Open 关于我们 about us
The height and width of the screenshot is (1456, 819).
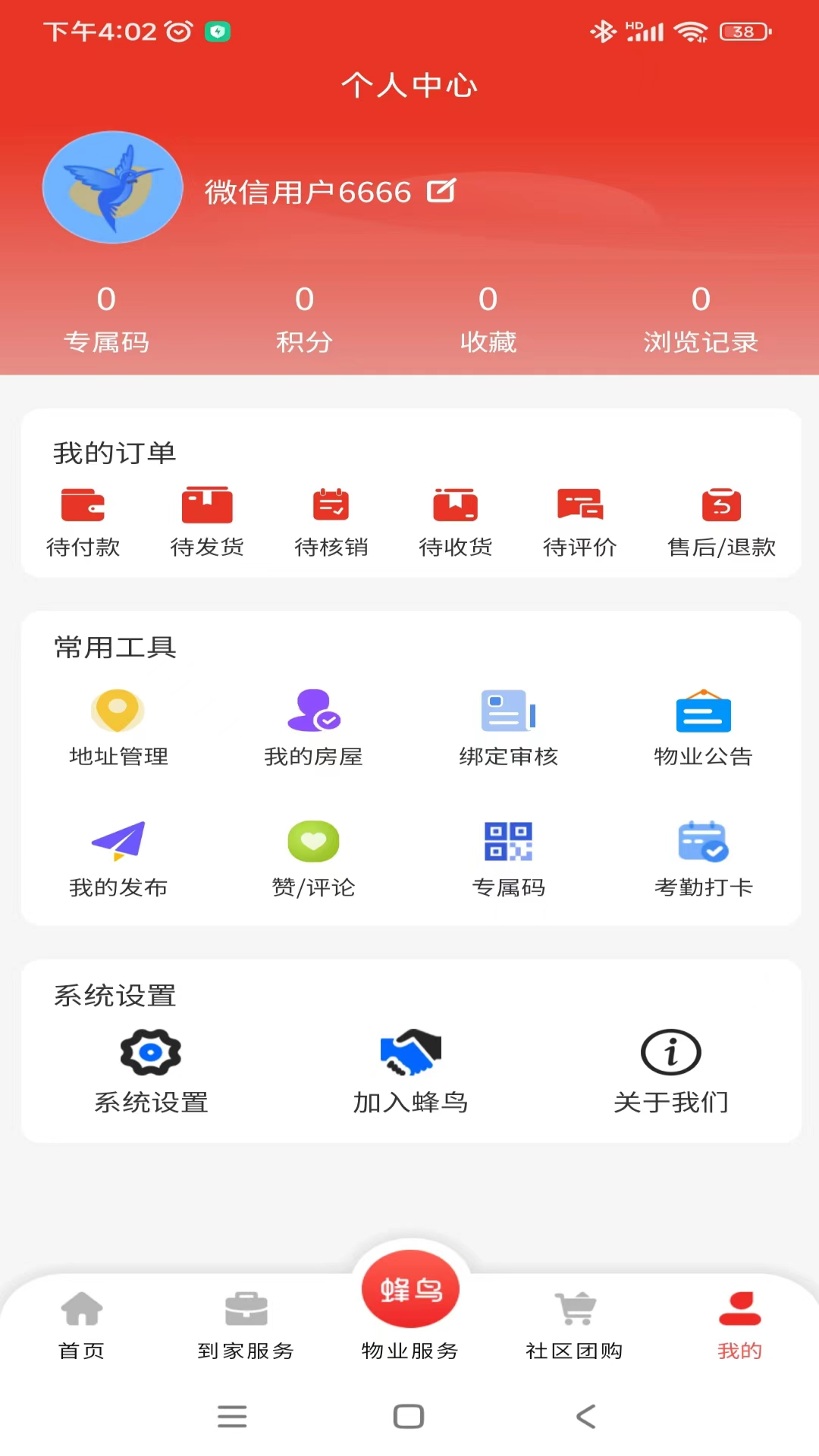[670, 1069]
